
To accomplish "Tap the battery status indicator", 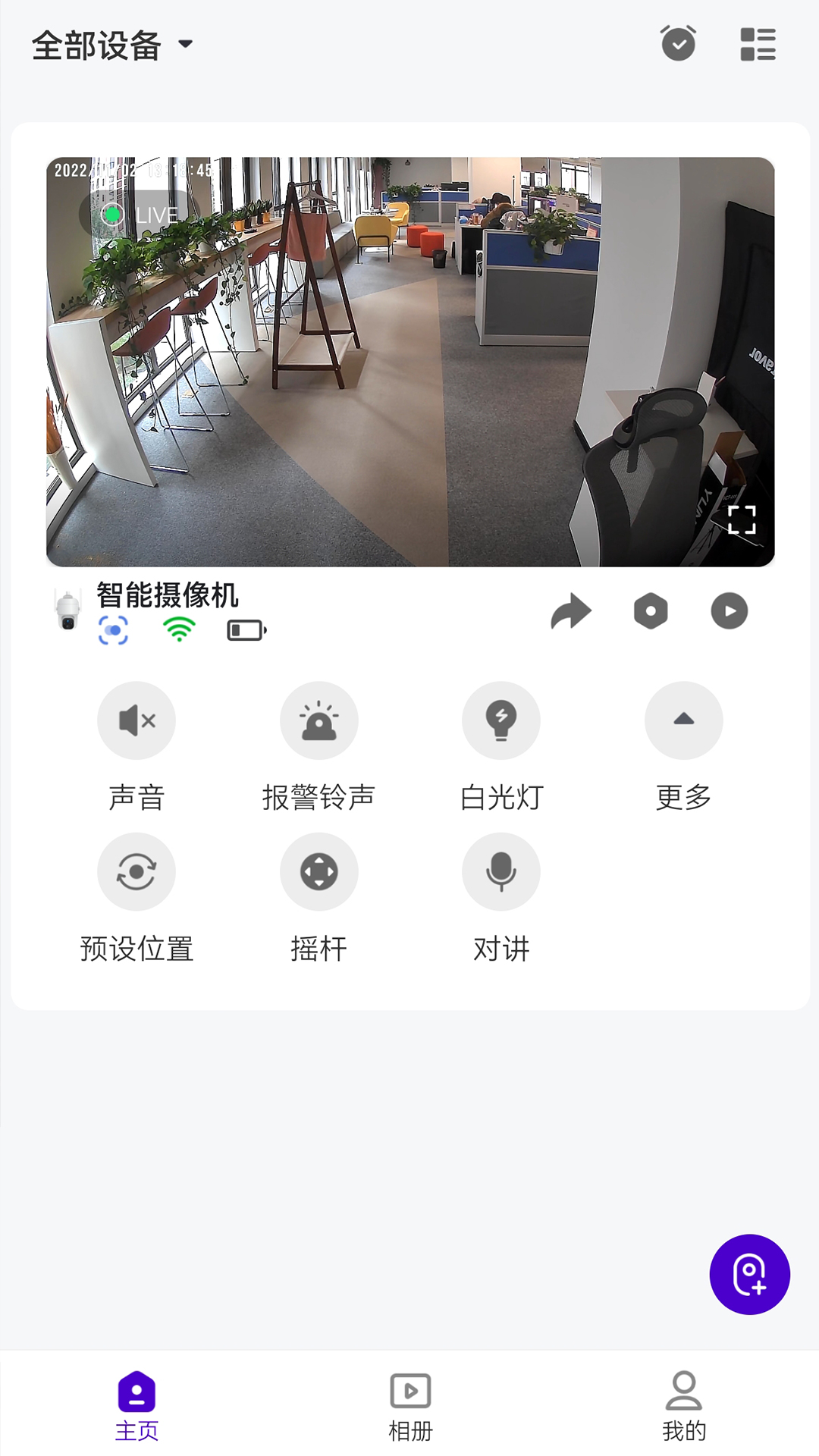I will pyautogui.click(x=246, y=629).
